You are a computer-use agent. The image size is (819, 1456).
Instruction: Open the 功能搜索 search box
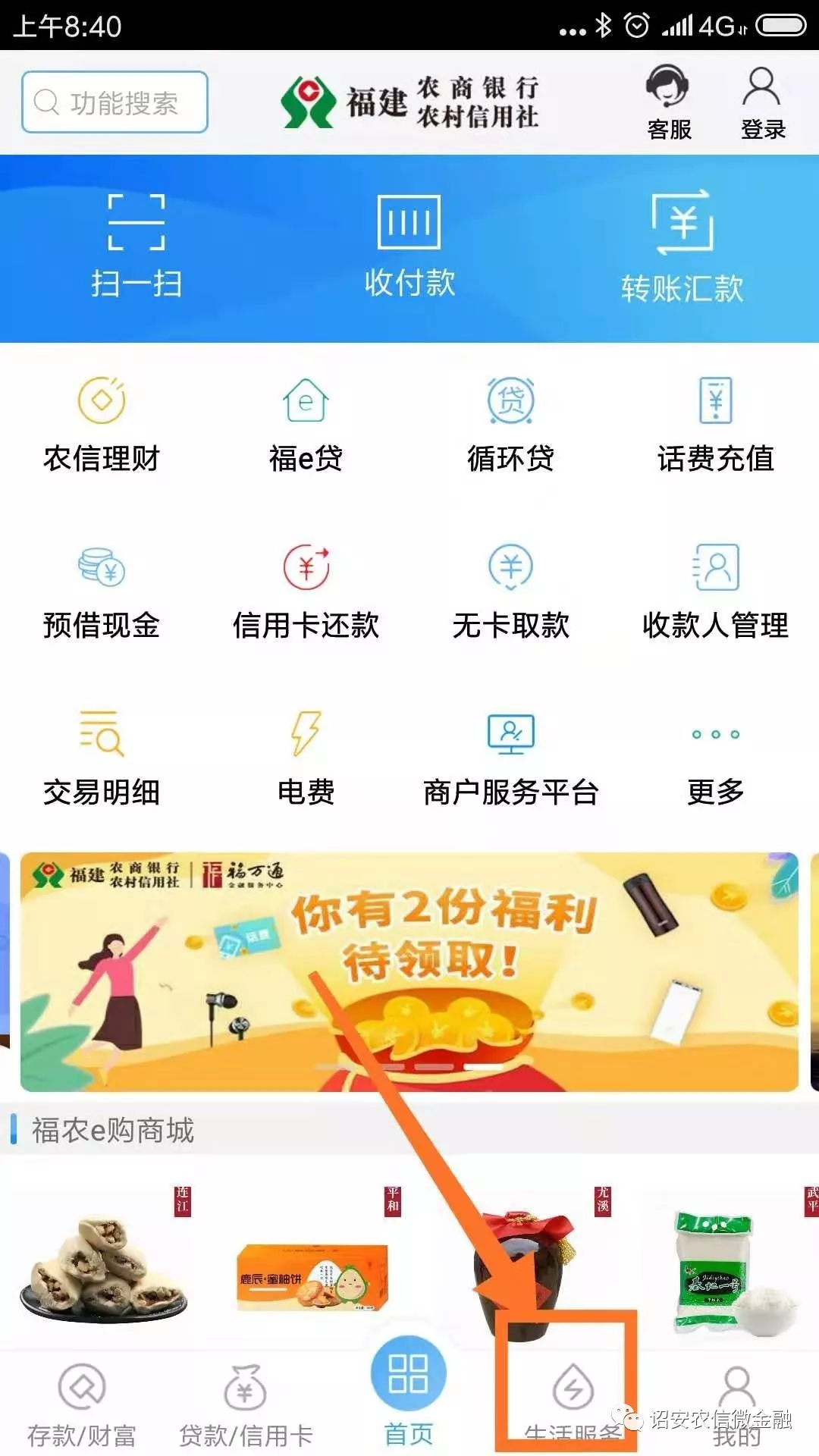115,102
